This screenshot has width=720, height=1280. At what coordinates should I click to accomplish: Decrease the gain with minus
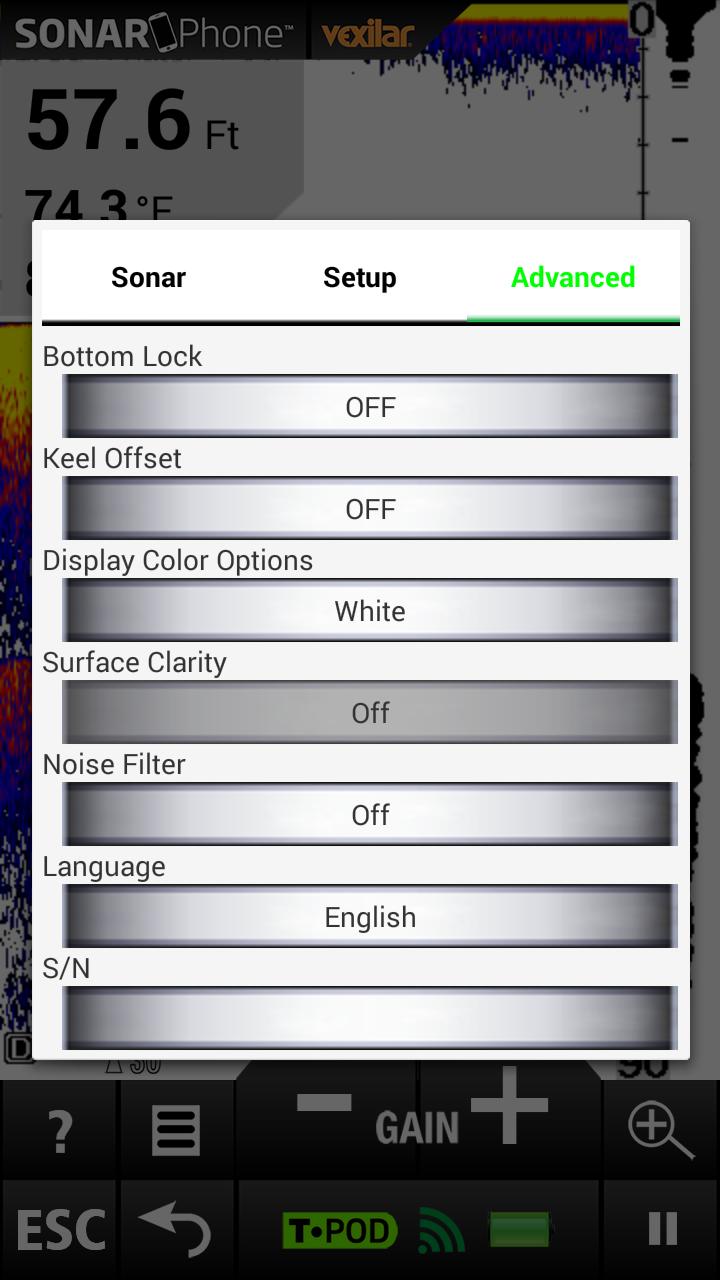[325, 1104]
